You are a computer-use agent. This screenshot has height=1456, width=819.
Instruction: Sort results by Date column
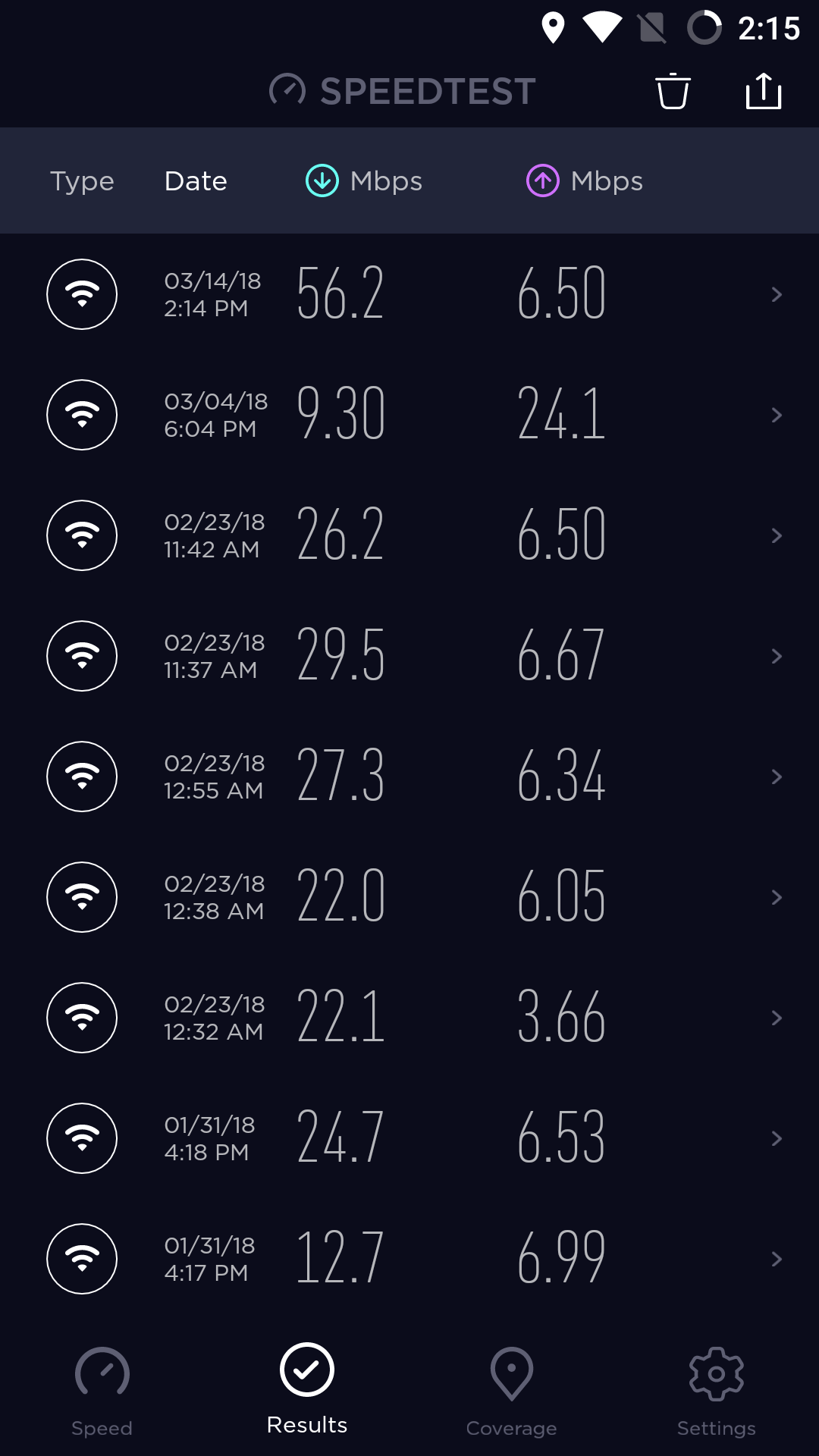196,181
